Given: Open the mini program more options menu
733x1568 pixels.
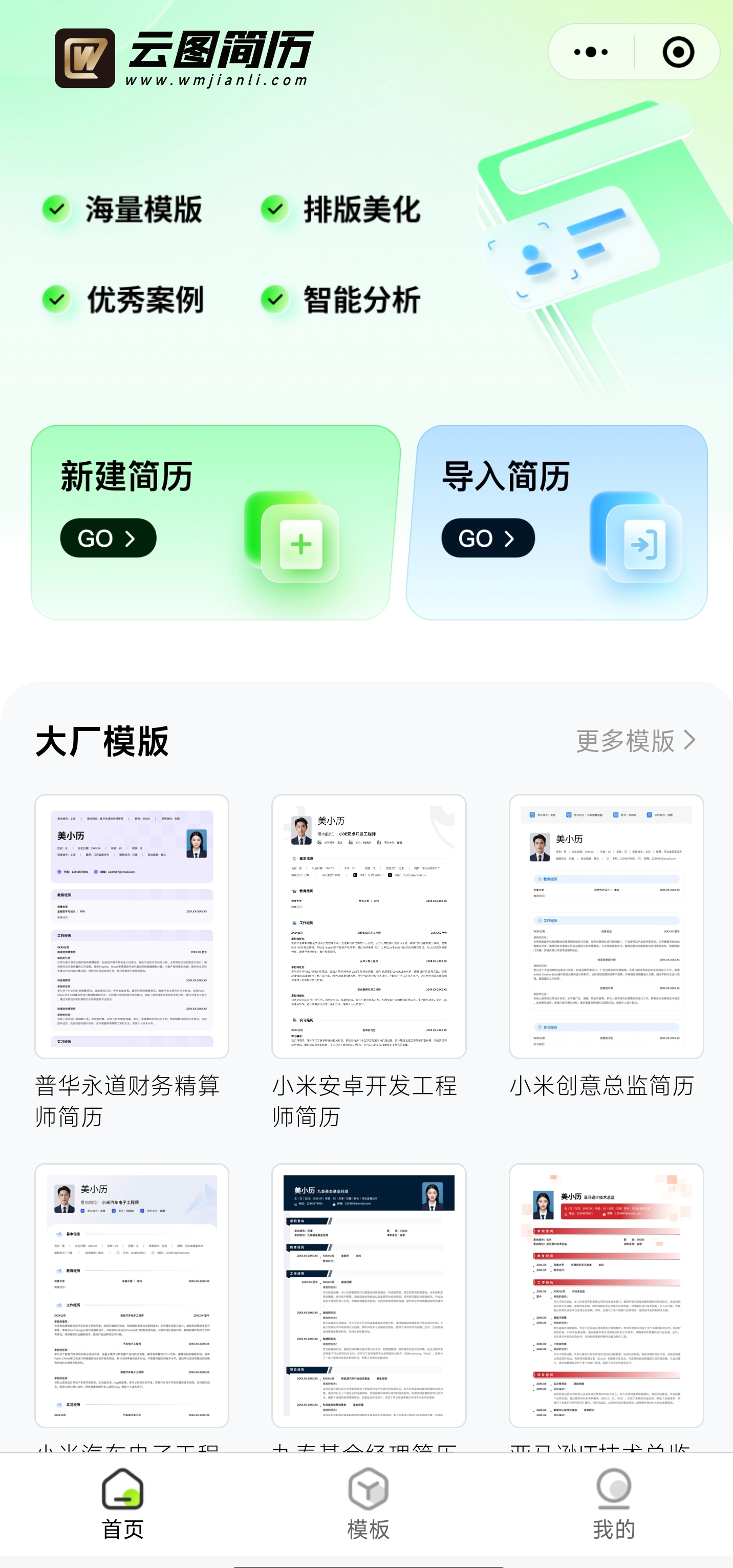Looking at the screenshot, I should pyautogui.click(x=591, y=52).
